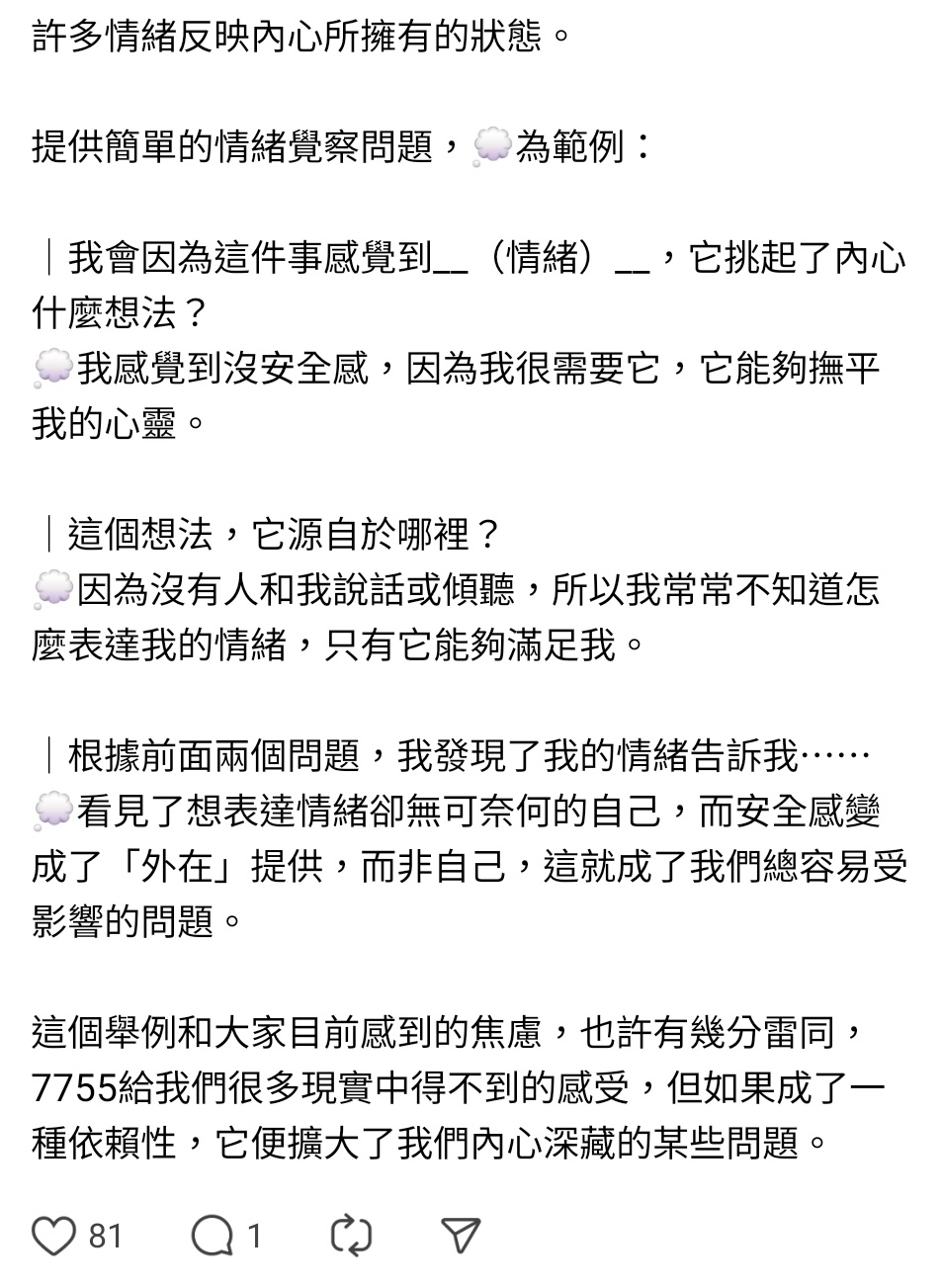
Task: Share this post via the paper plane
Action: [460, 1236]
